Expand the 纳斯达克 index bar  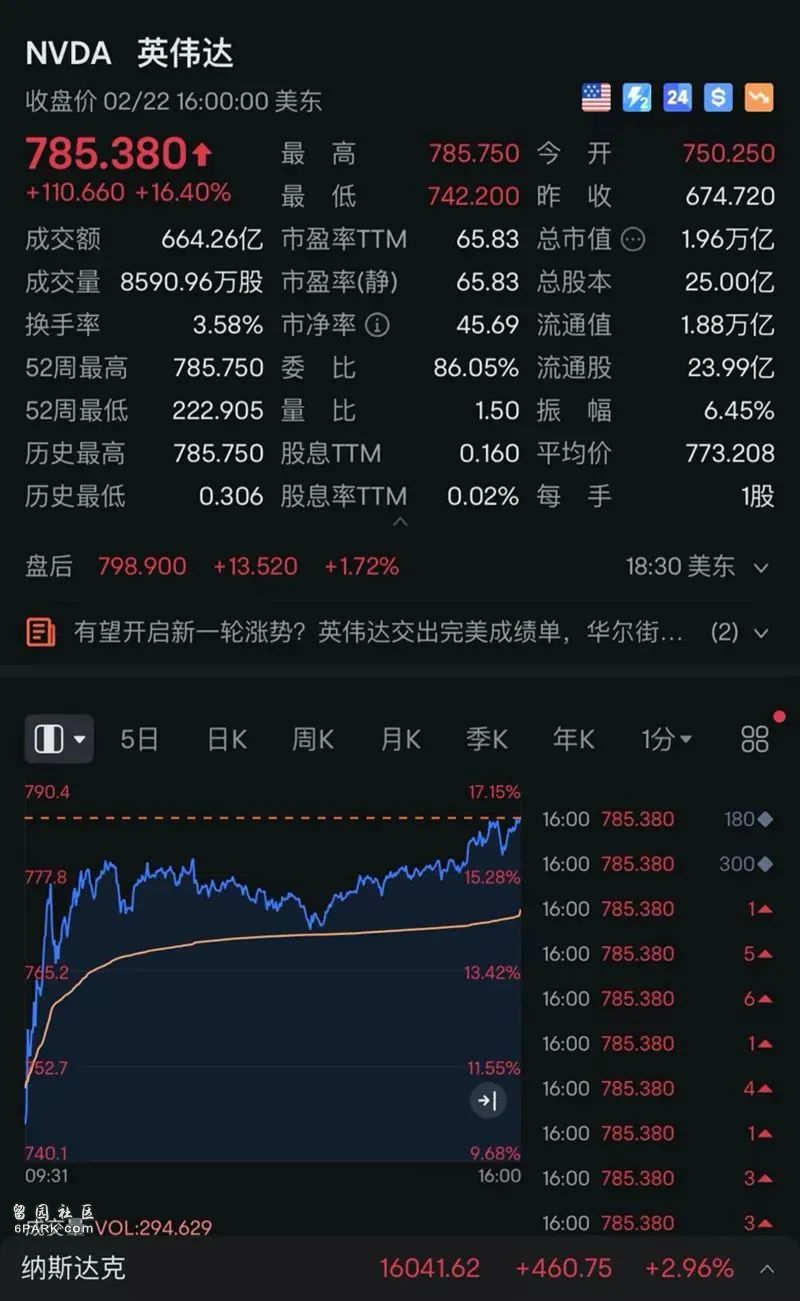767,1269
